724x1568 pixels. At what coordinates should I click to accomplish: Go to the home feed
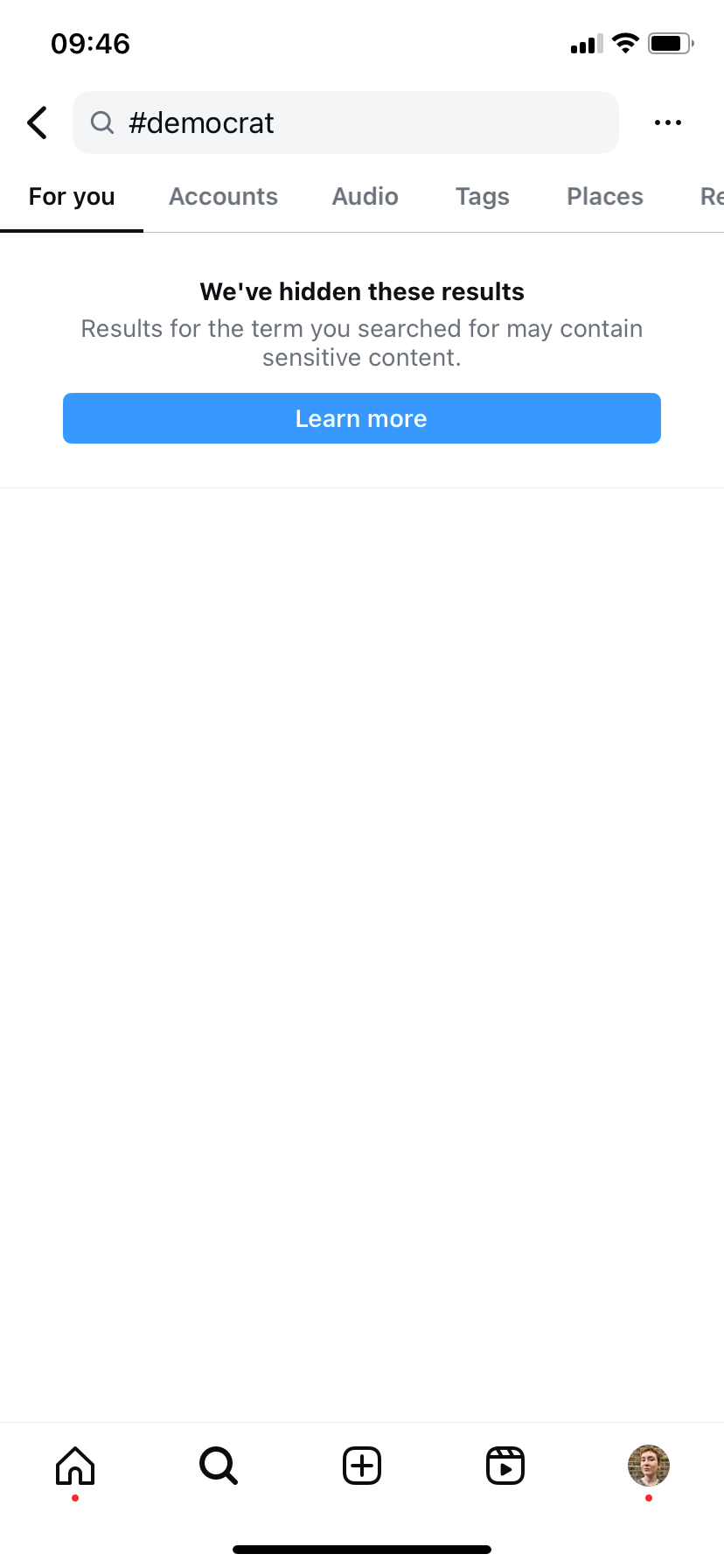75,1466
